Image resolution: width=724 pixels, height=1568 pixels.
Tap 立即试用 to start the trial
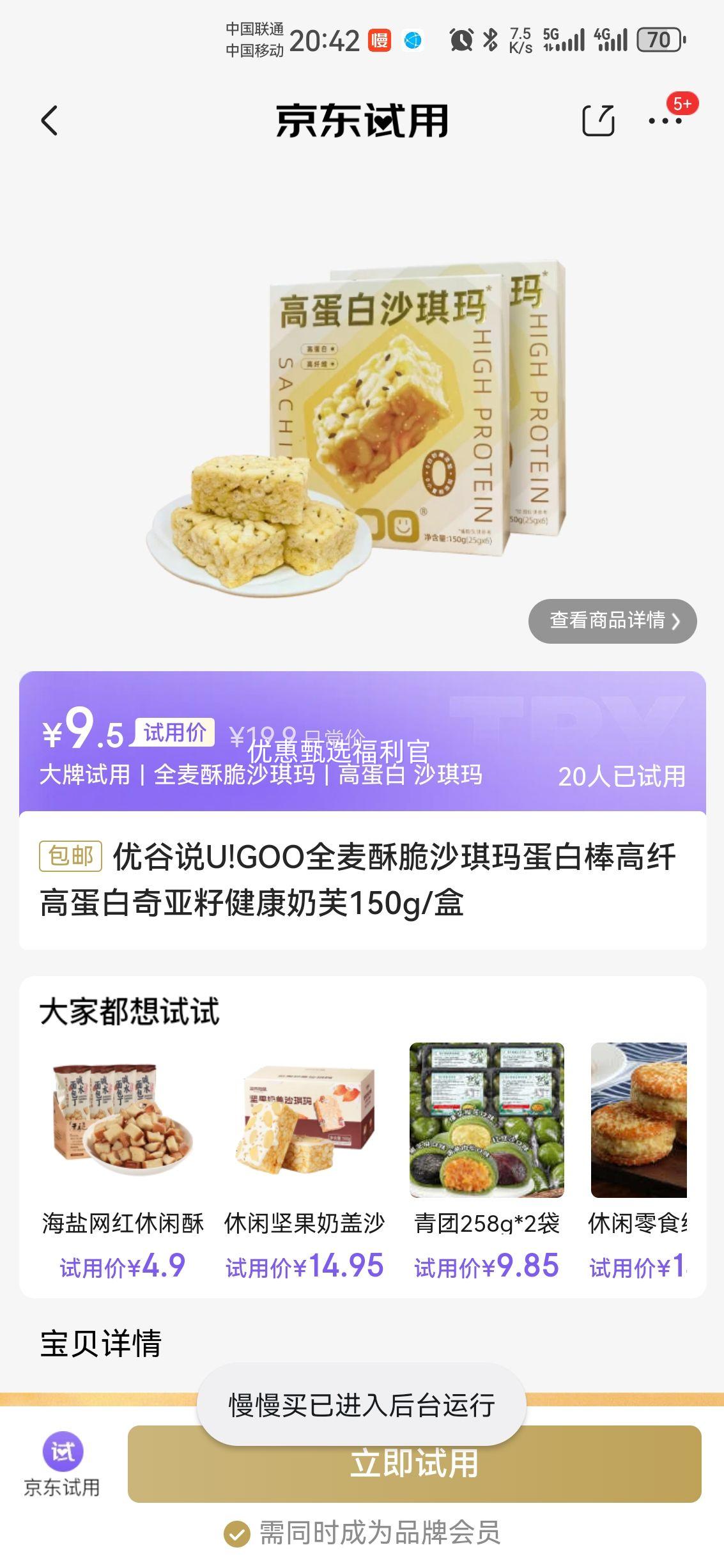[414, 1464]
